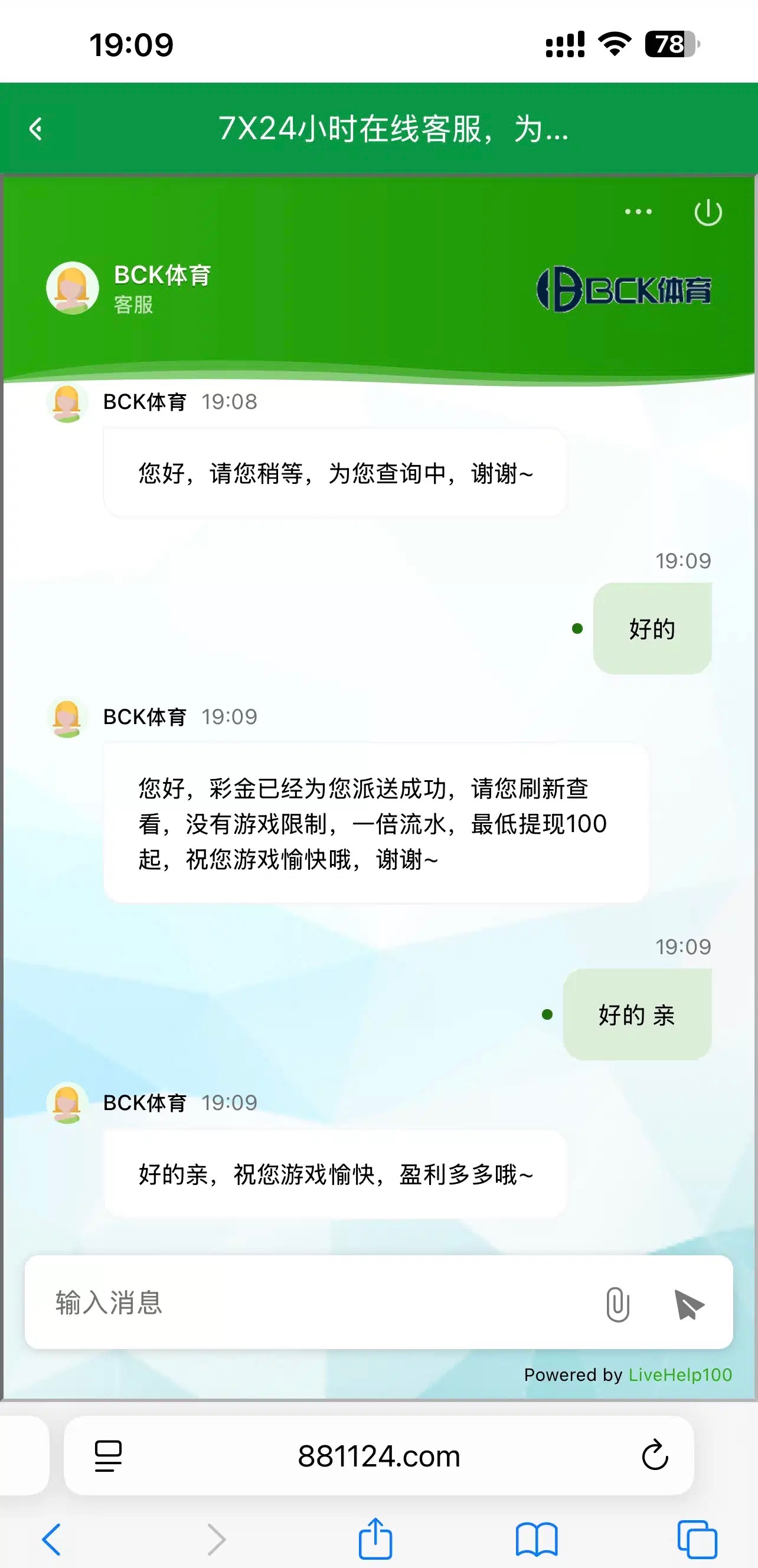Screen dimensions: 758x1568
Task: End the chat with the power icon
Action: tap(708, 212)
